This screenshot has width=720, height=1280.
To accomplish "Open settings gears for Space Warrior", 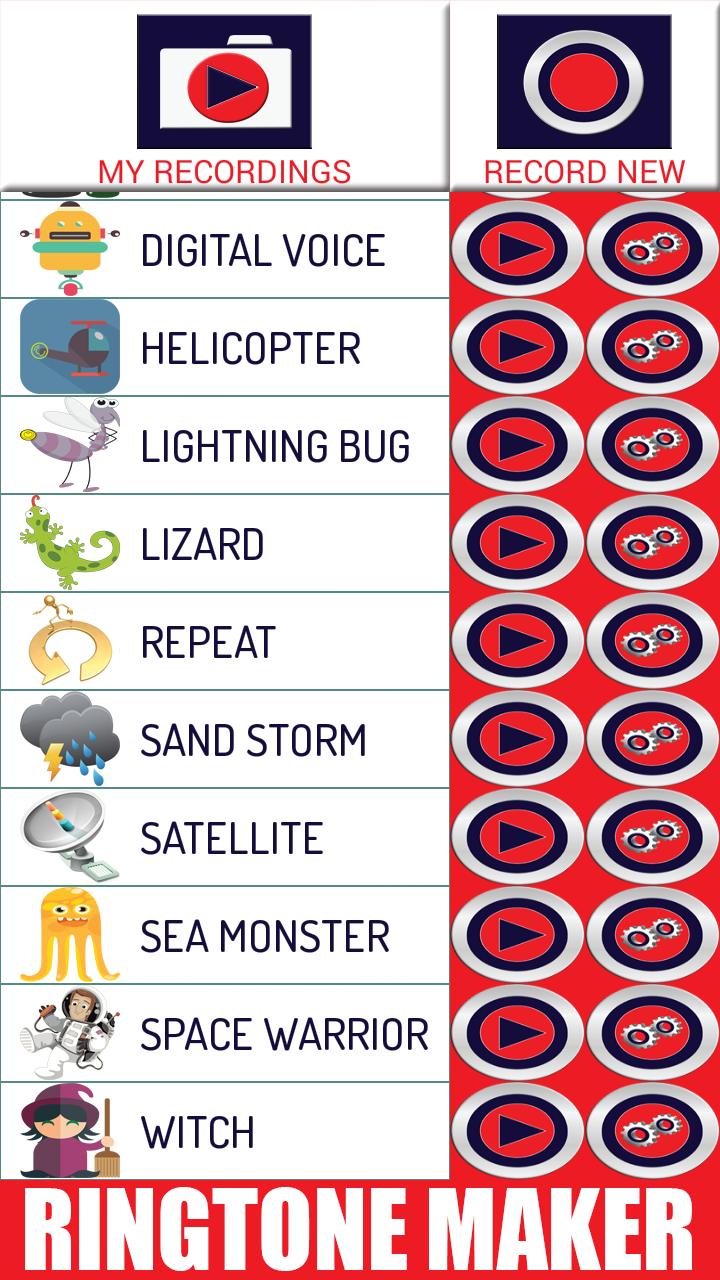I will [x=652, y=1033].
